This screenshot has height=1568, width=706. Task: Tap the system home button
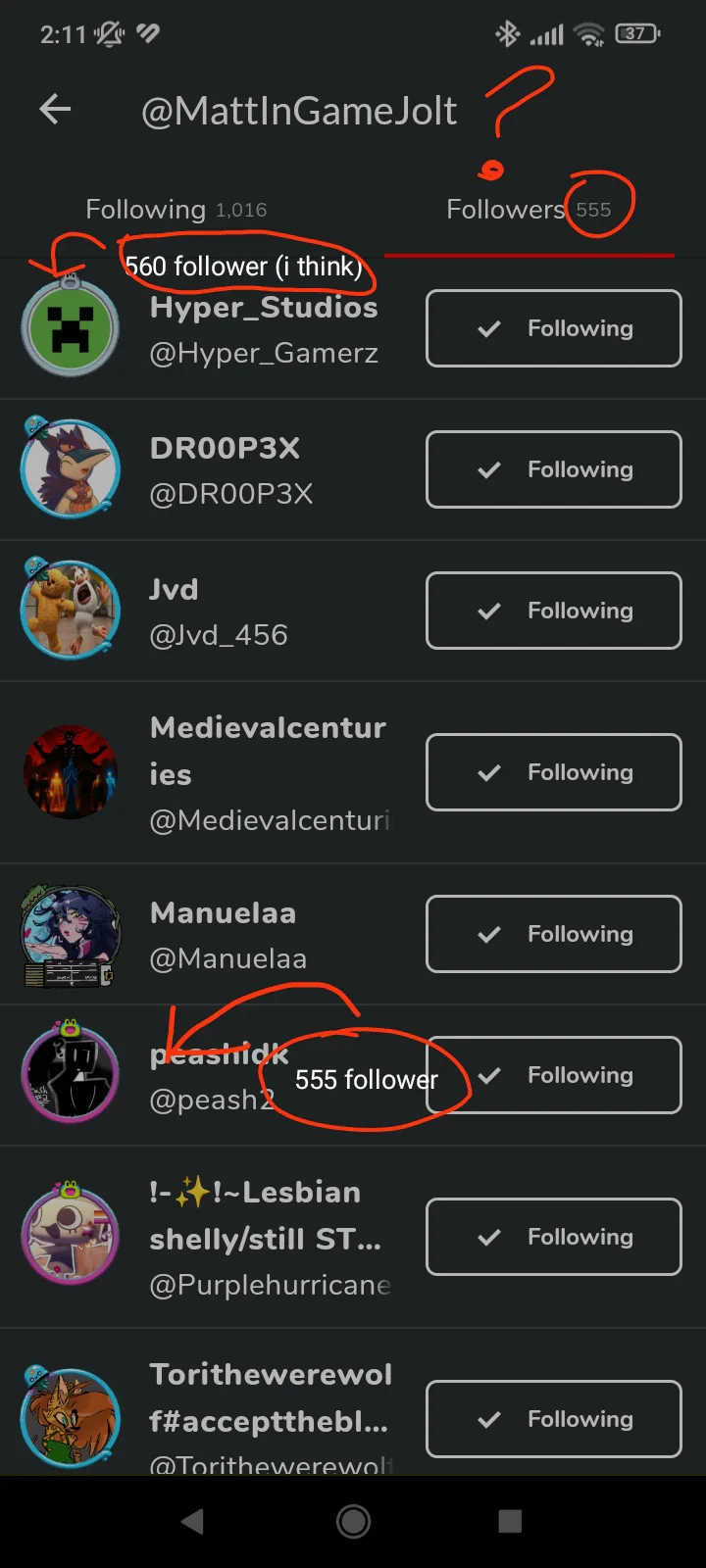[353, 1521]
